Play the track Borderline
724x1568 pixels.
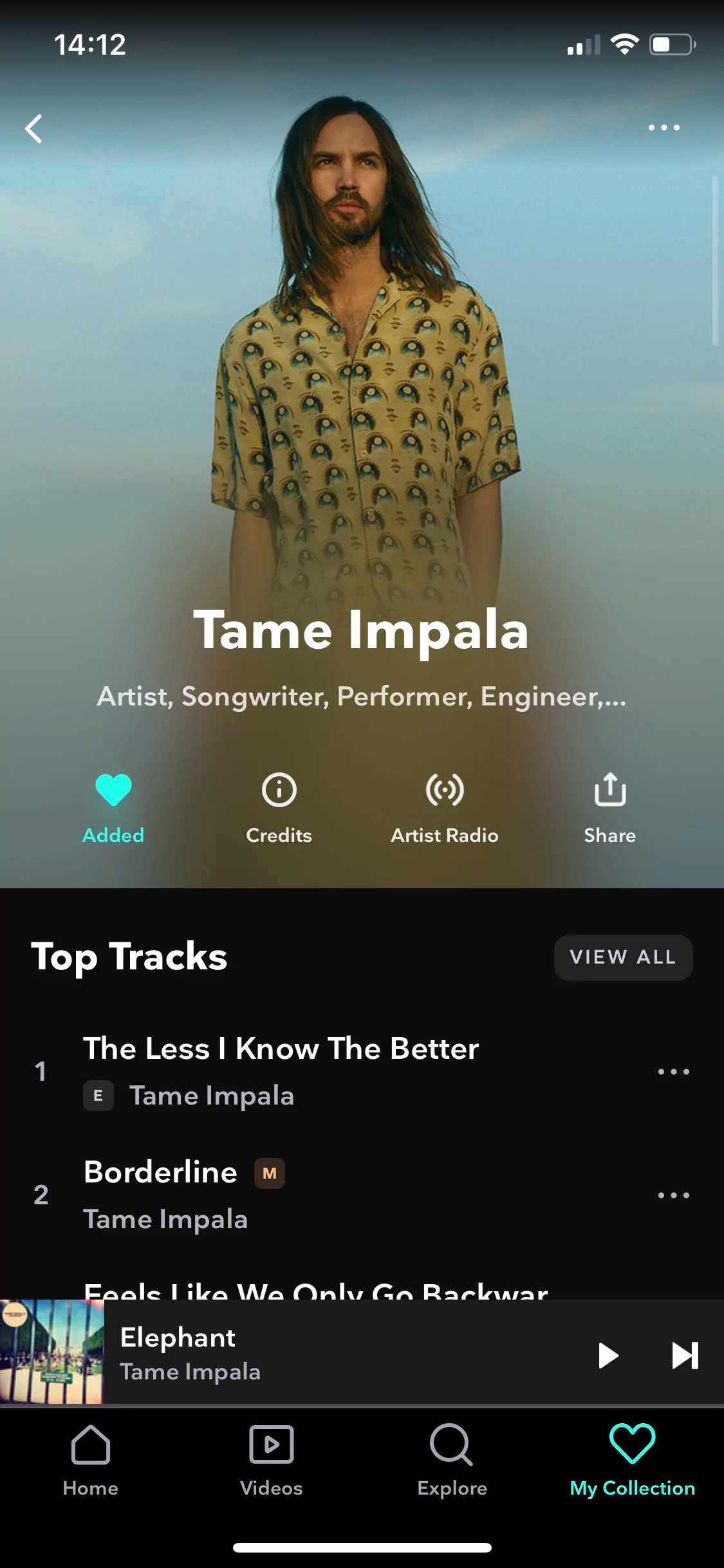[x=161, y=1173]
